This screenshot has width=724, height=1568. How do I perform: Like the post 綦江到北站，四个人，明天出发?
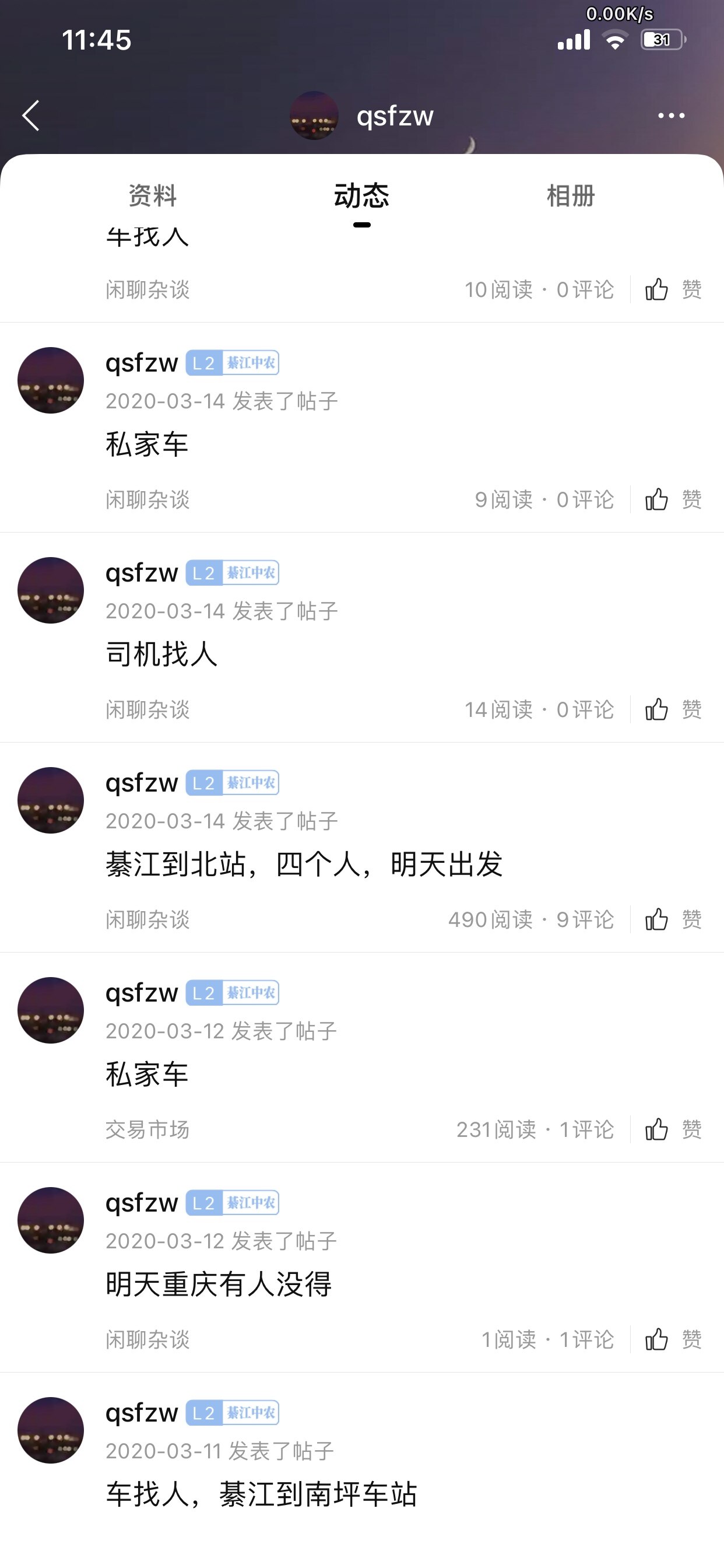(672, 920)
